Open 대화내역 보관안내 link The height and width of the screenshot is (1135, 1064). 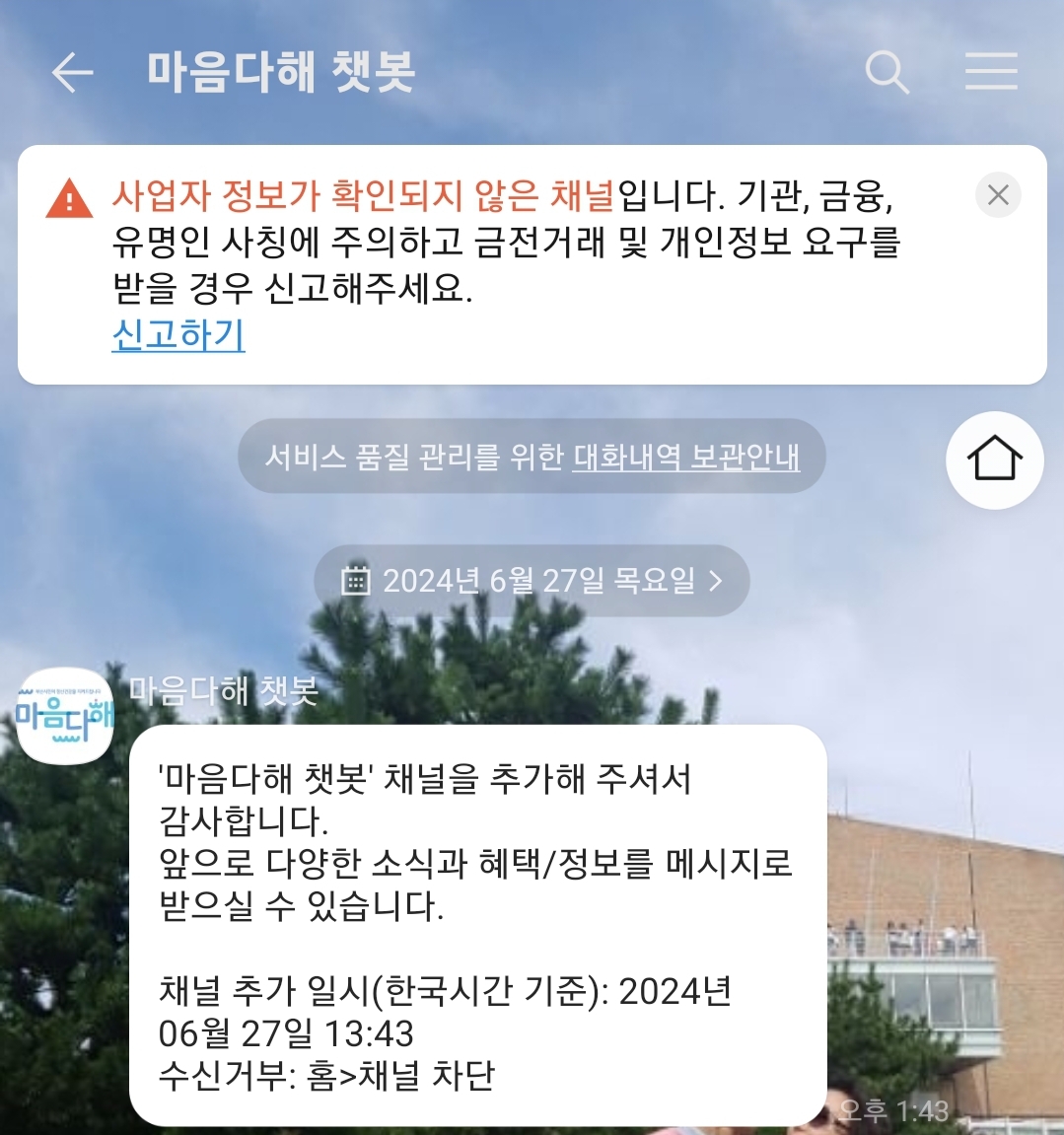click(685, 457)
